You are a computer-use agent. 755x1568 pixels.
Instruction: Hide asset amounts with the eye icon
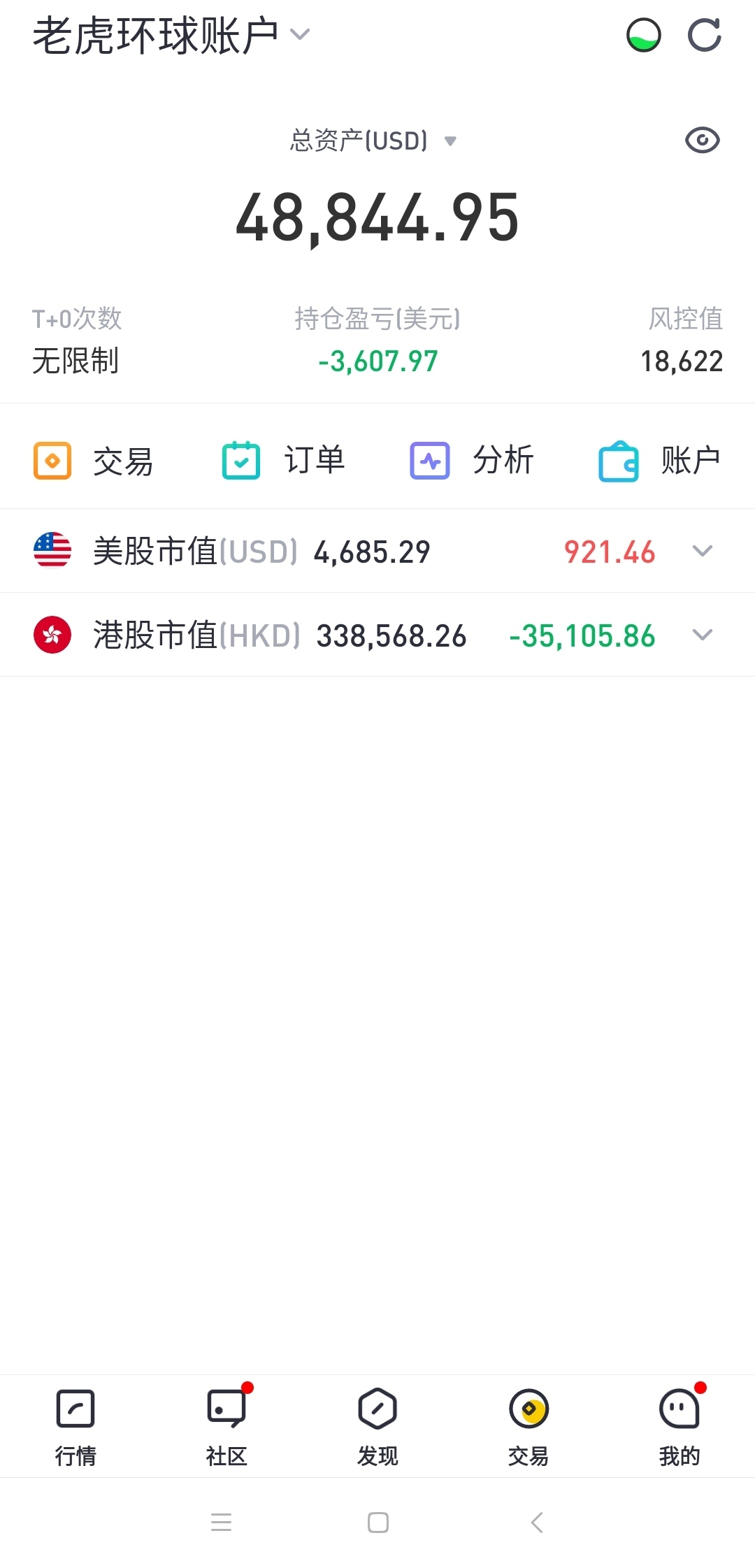click(702, 141)
